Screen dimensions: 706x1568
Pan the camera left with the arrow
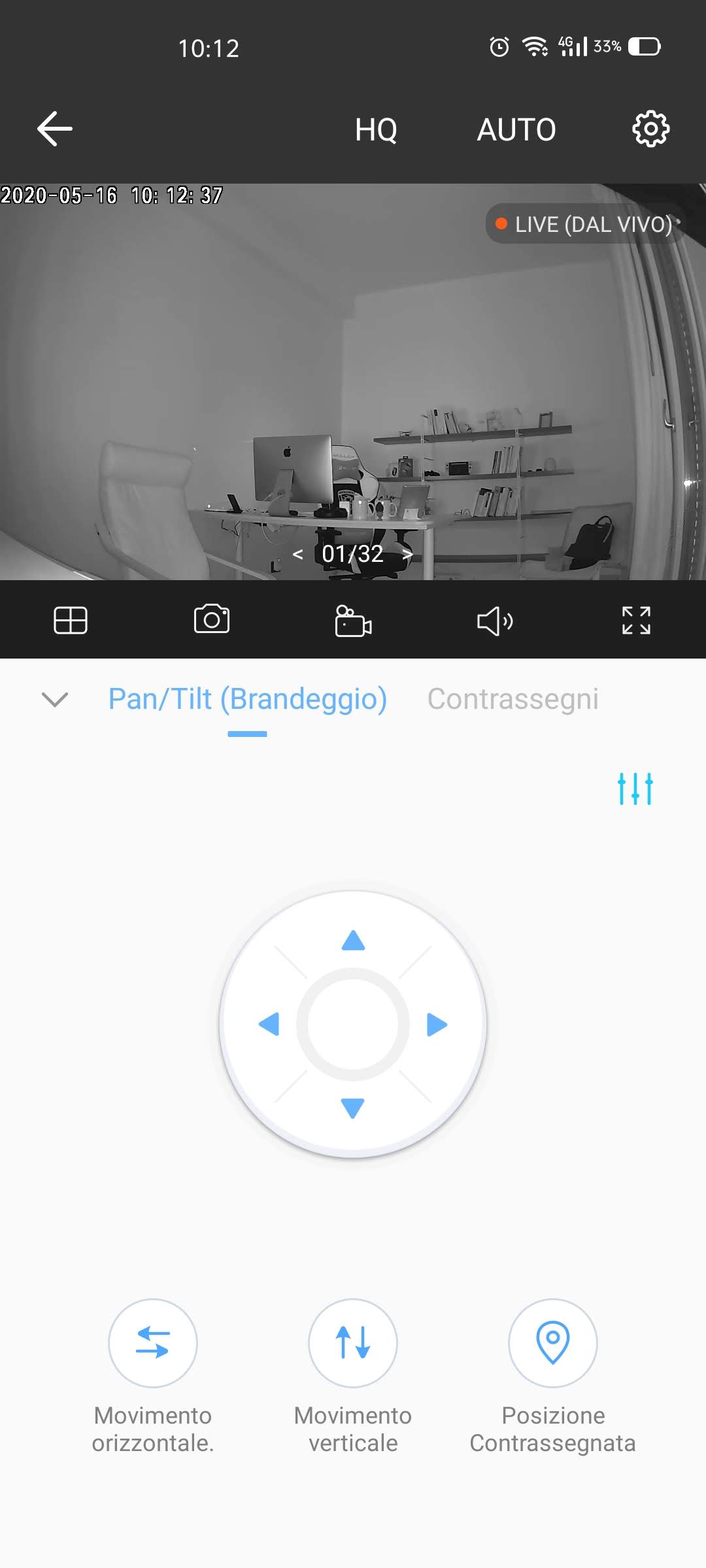tap(269, 1024)
